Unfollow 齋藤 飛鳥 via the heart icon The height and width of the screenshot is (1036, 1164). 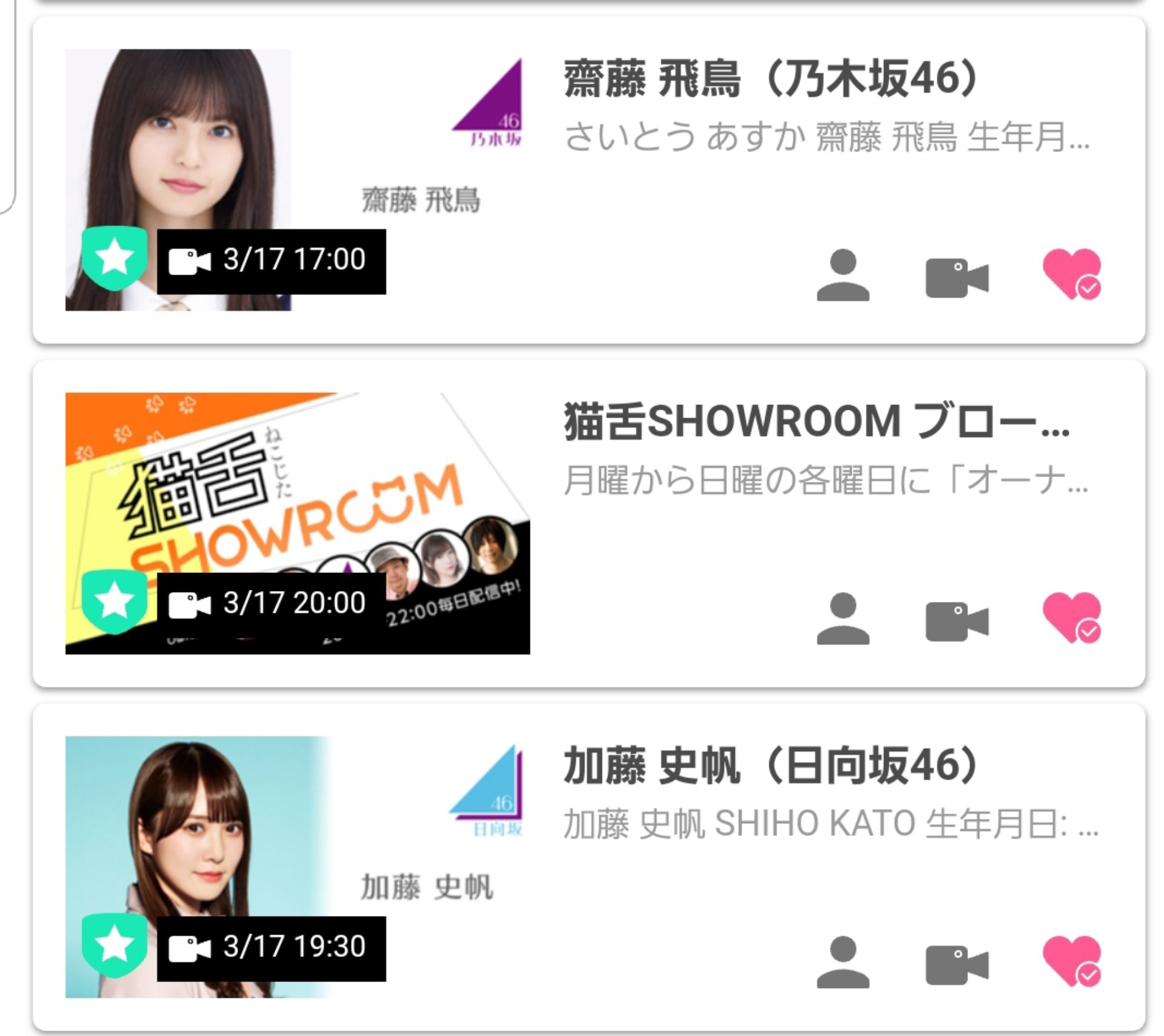[1071, 274]
